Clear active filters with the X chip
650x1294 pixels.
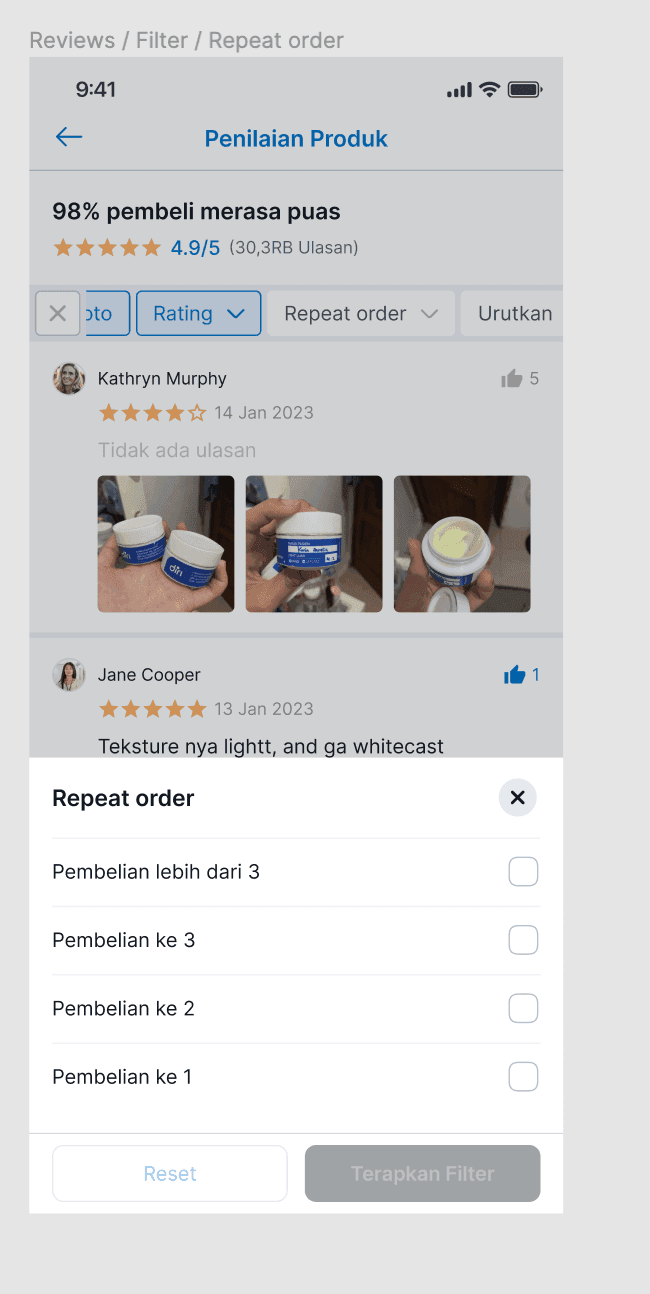click(x=58, y=313)
